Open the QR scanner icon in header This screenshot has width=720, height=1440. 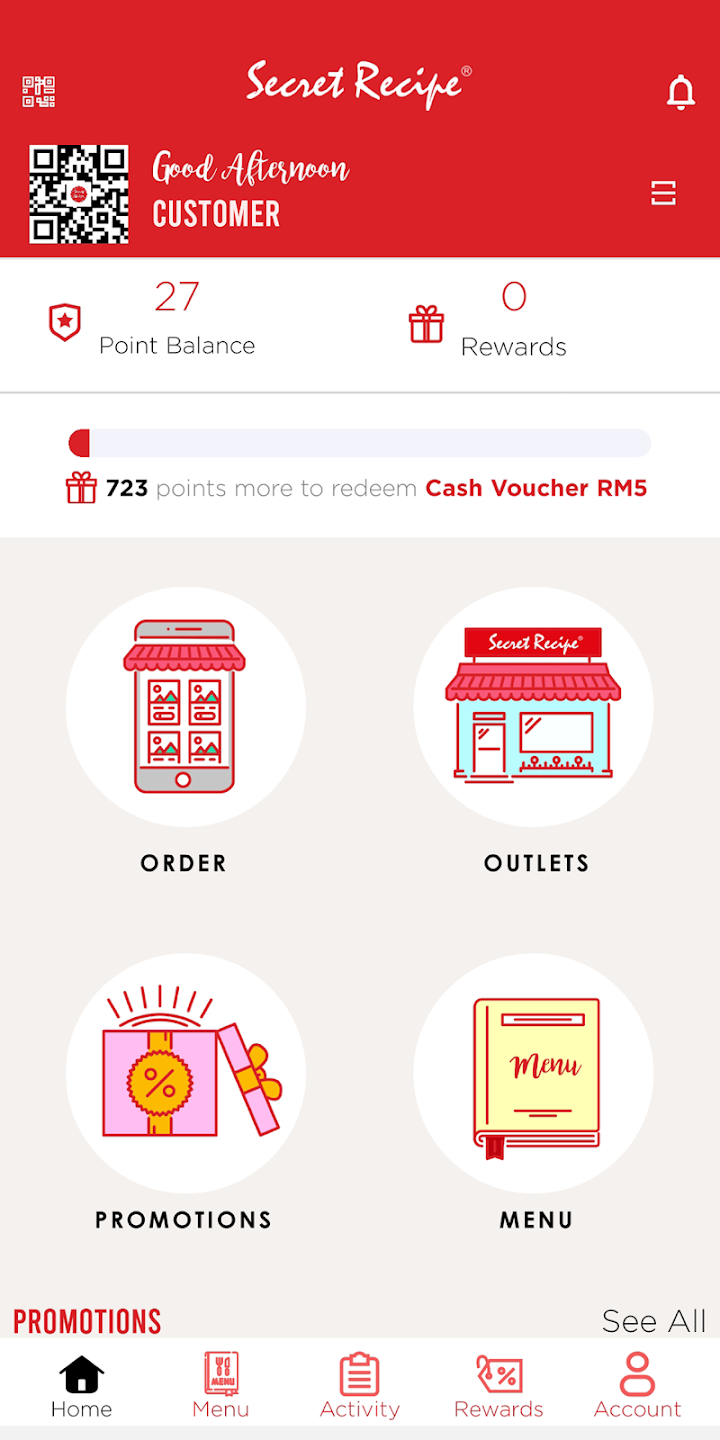[39, 92]
